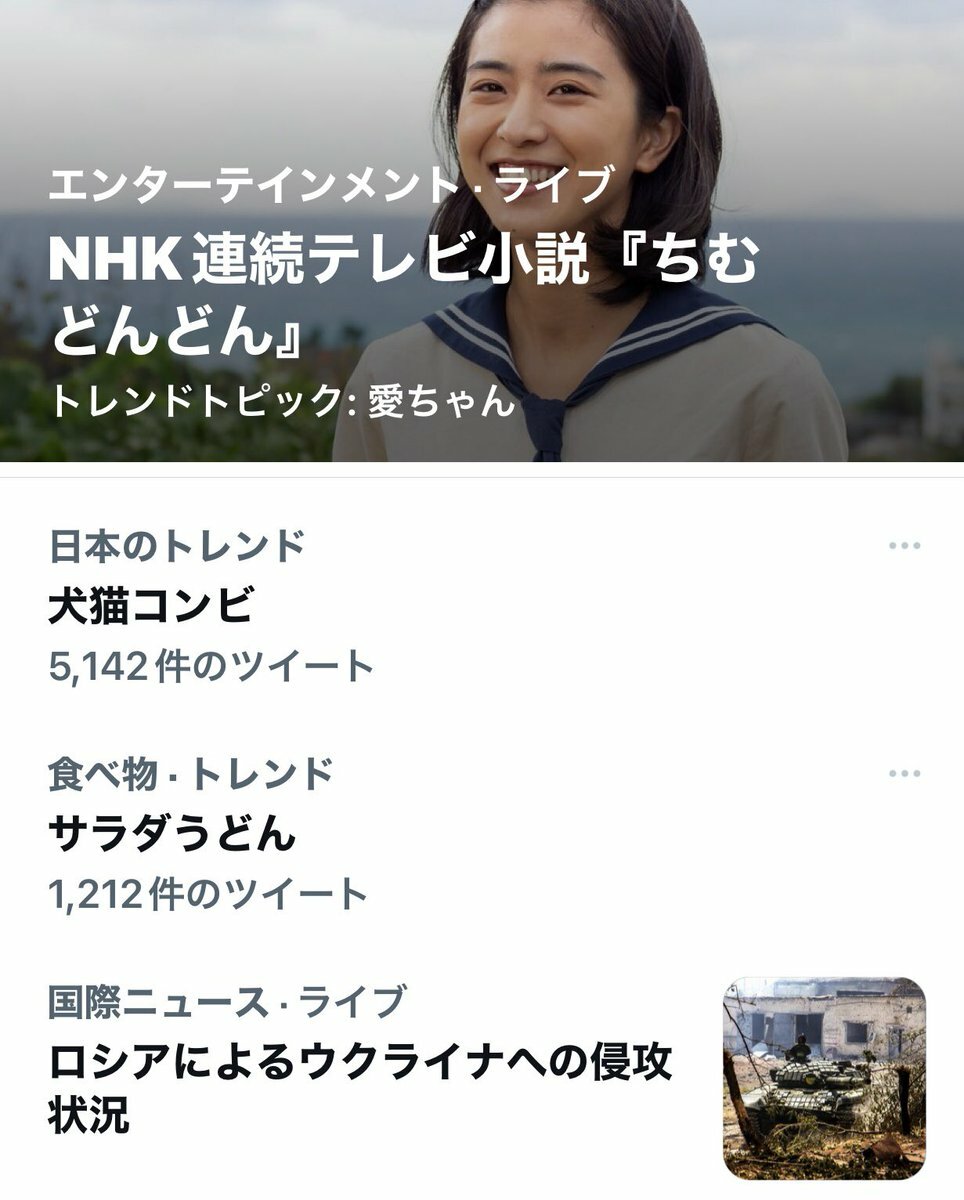The image size is (964, 1200).
Task: Open more options for サラダうどん trend
Action: 904,774
